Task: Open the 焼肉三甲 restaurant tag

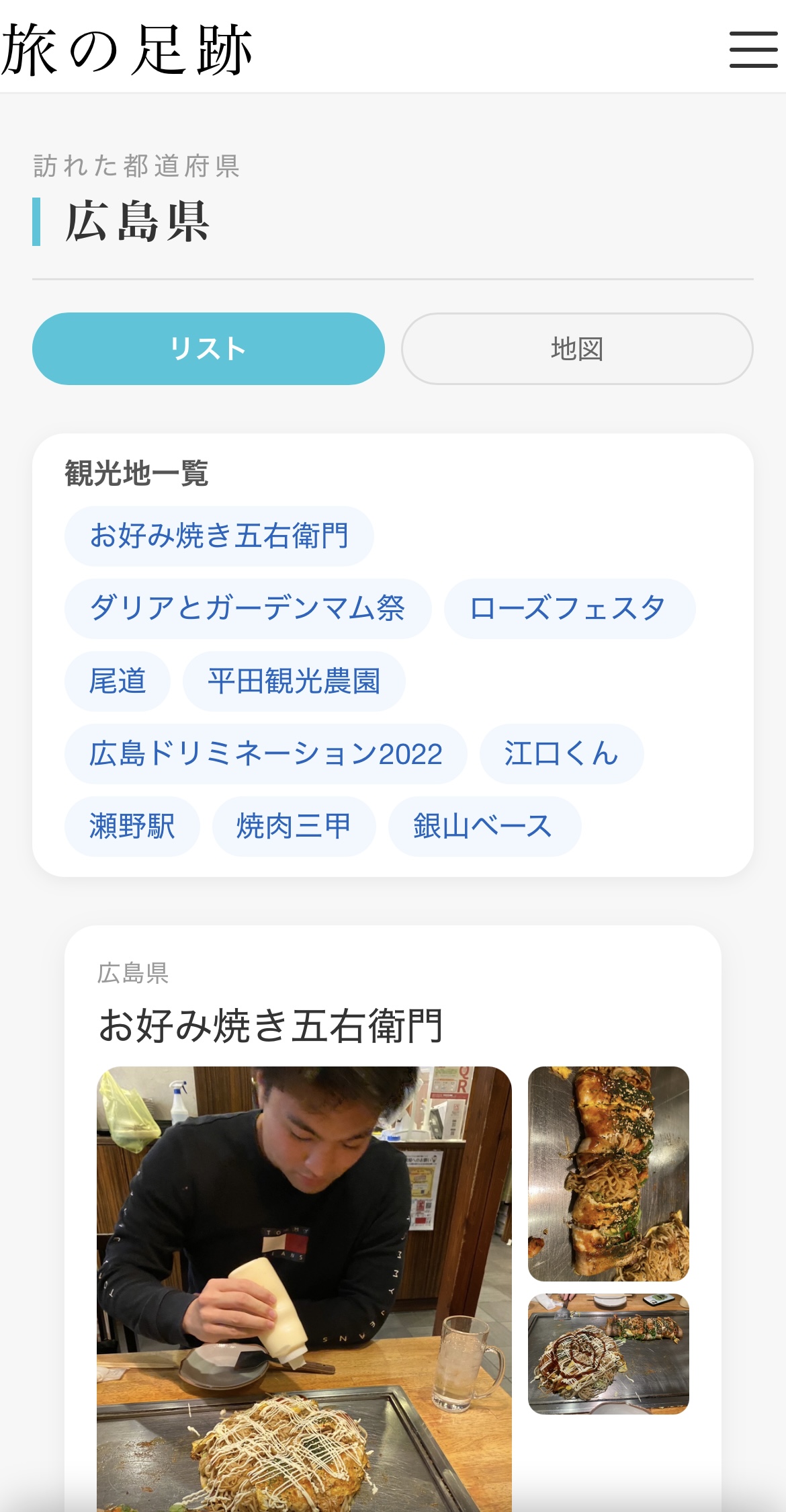Action: pyautogui.click(x=296, y=827)
